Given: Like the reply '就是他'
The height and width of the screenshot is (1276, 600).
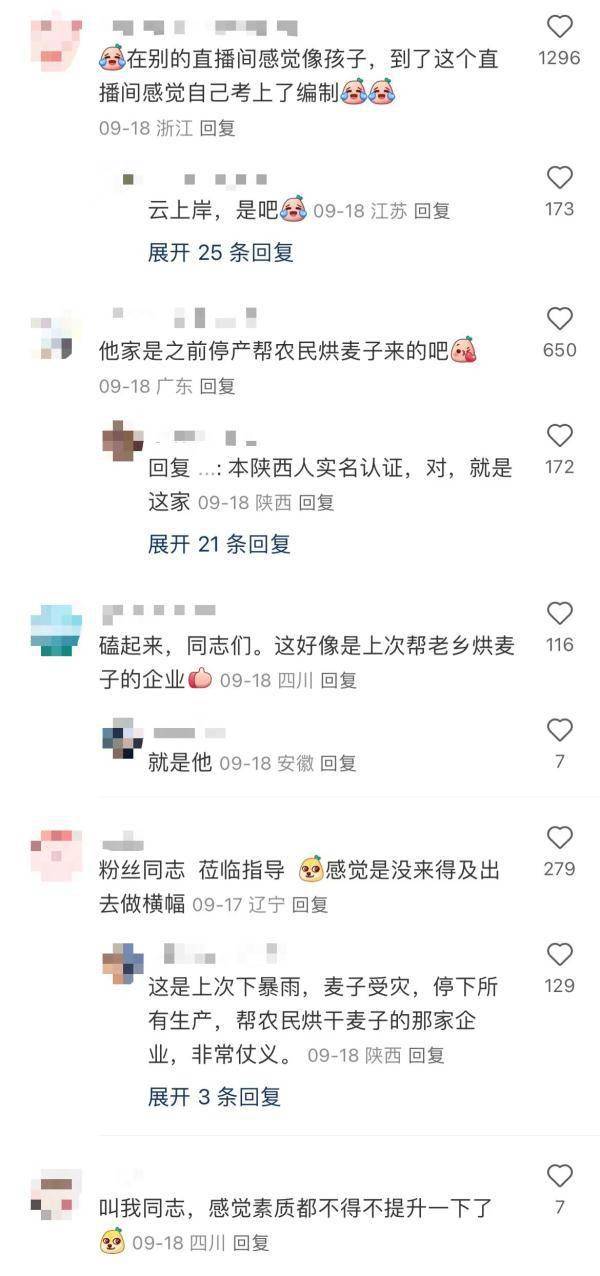Looking at the screenshot, I should pyautogui.click(x=560, y=730).
